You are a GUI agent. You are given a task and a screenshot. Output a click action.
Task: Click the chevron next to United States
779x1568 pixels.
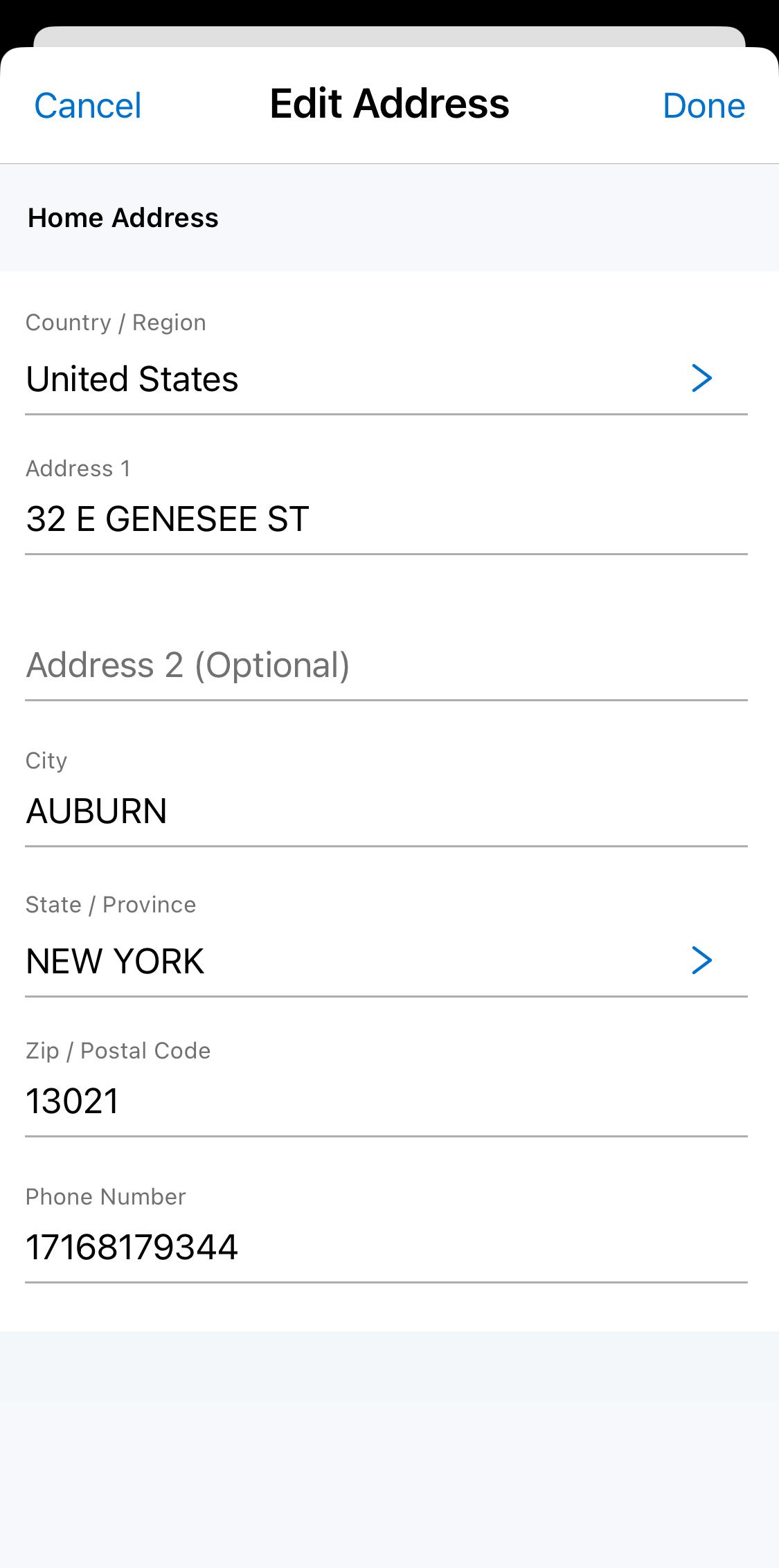click(x=702, y=378)
